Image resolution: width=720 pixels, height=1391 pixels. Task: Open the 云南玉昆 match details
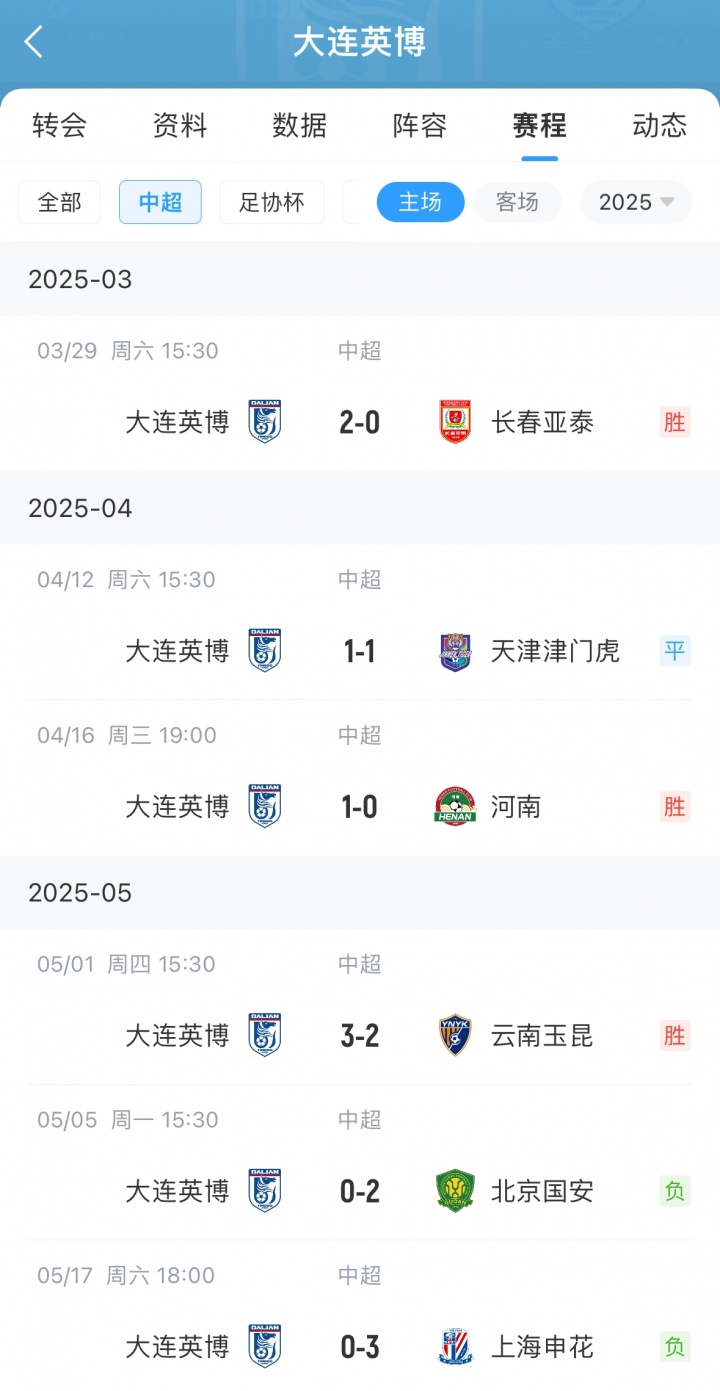coord(360,1035)
